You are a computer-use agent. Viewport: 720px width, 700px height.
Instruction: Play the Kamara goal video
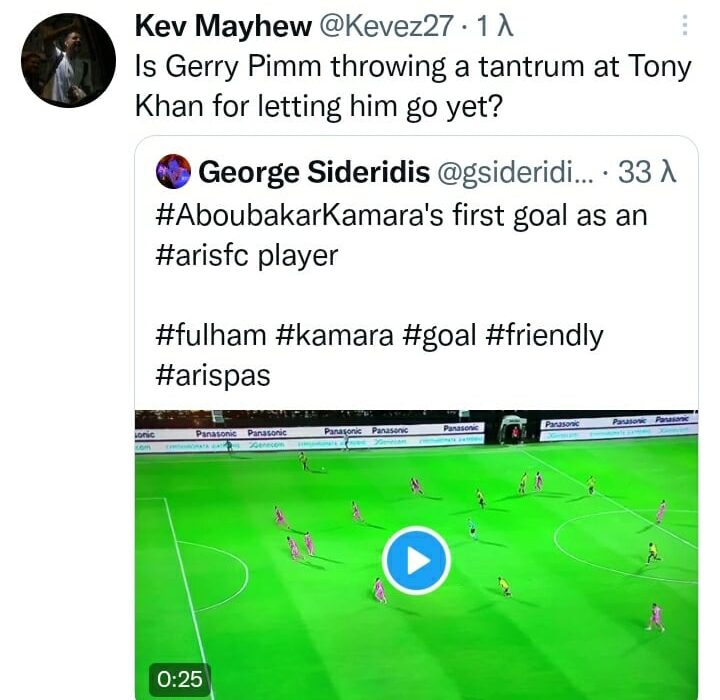coord(416,560)
